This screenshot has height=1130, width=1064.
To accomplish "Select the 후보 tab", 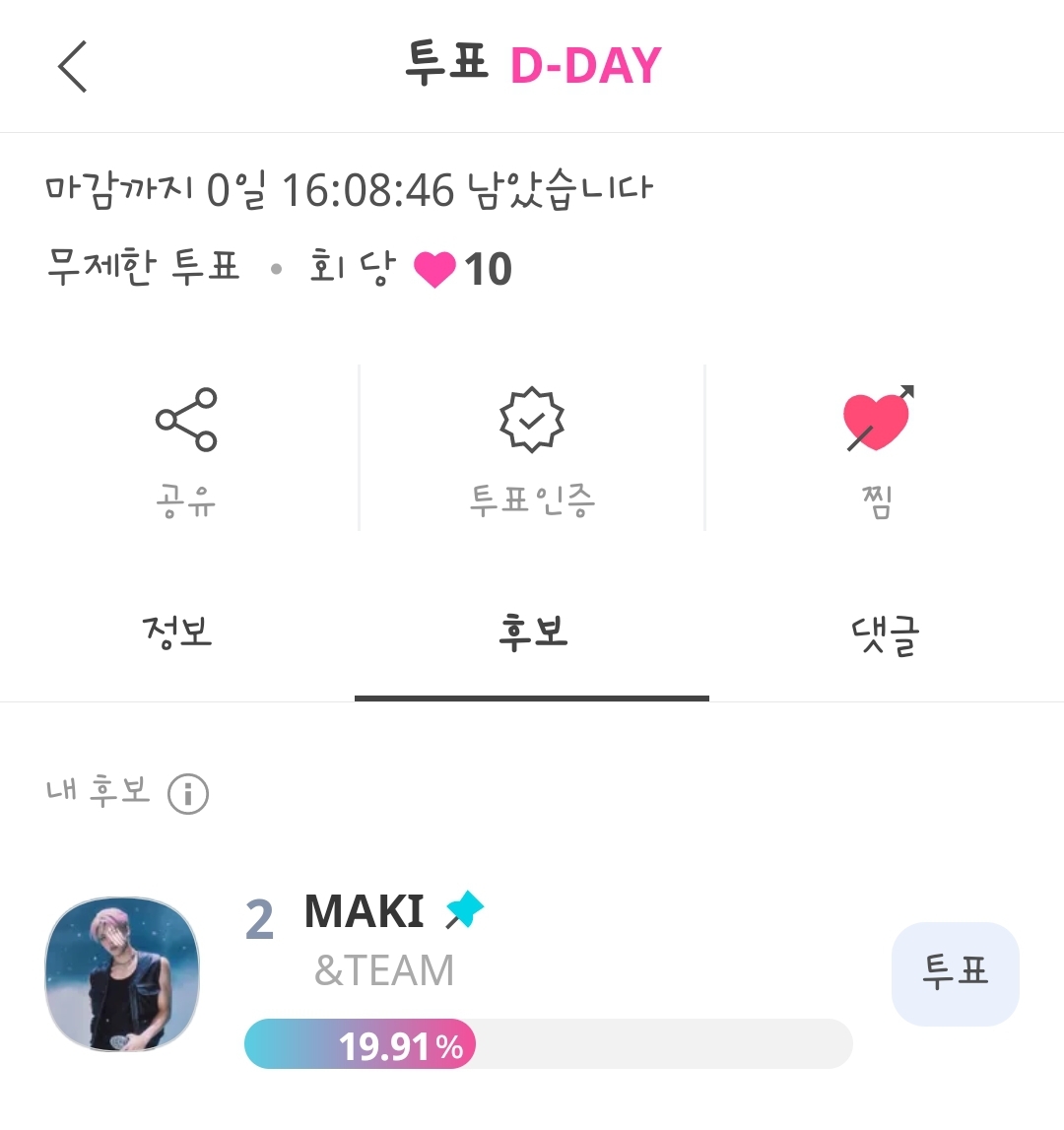I will point(532,632).
